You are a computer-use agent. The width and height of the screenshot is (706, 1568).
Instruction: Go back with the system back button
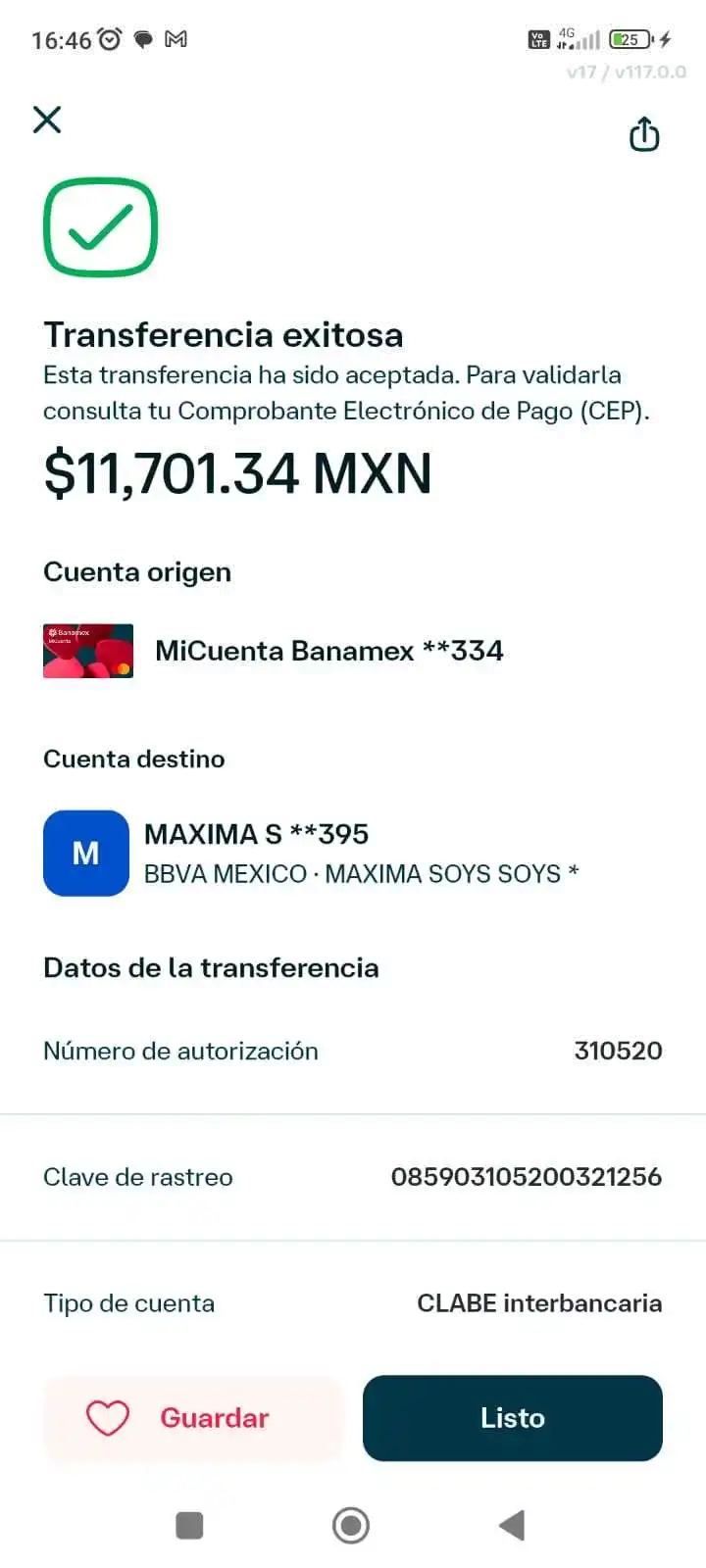click(x=512, y=1525)
